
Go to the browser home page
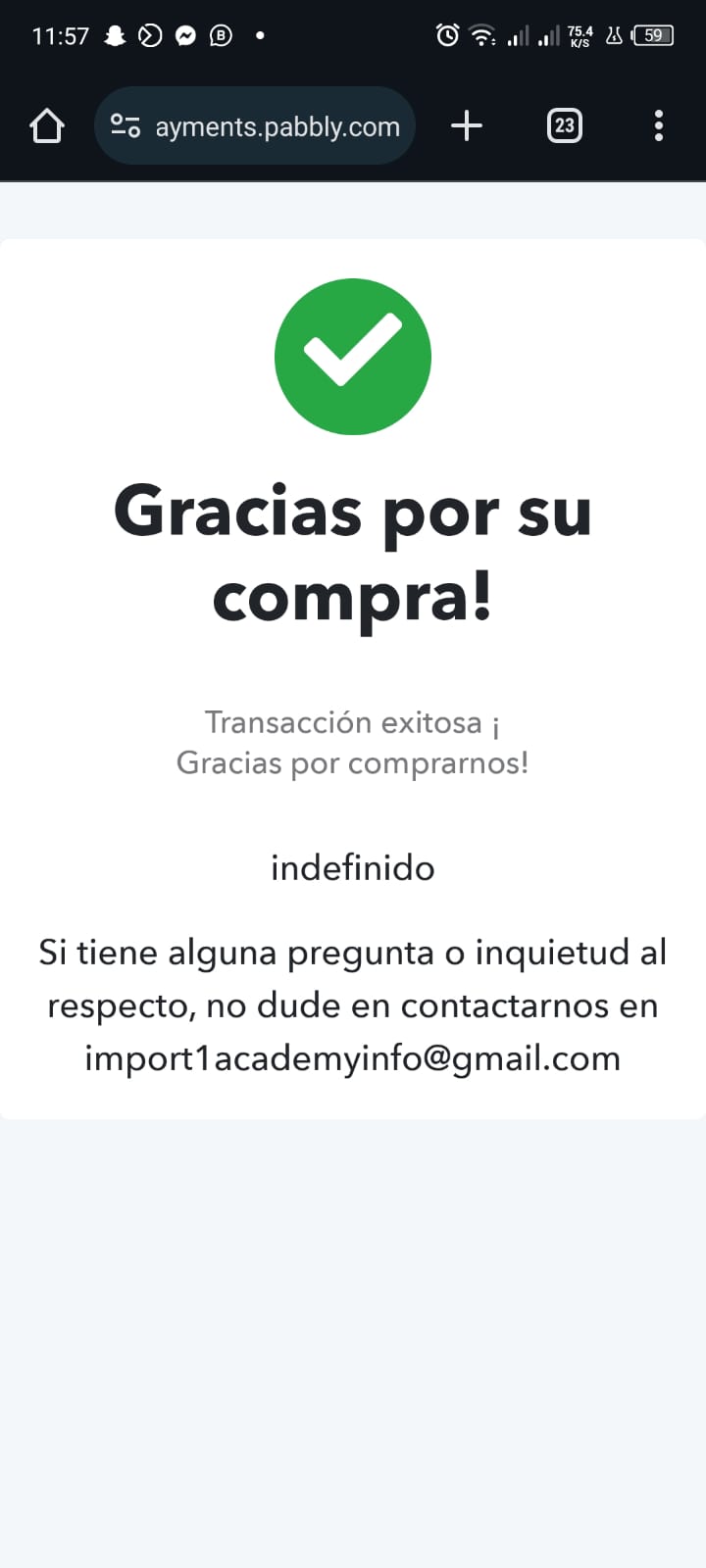click(47, 125)
